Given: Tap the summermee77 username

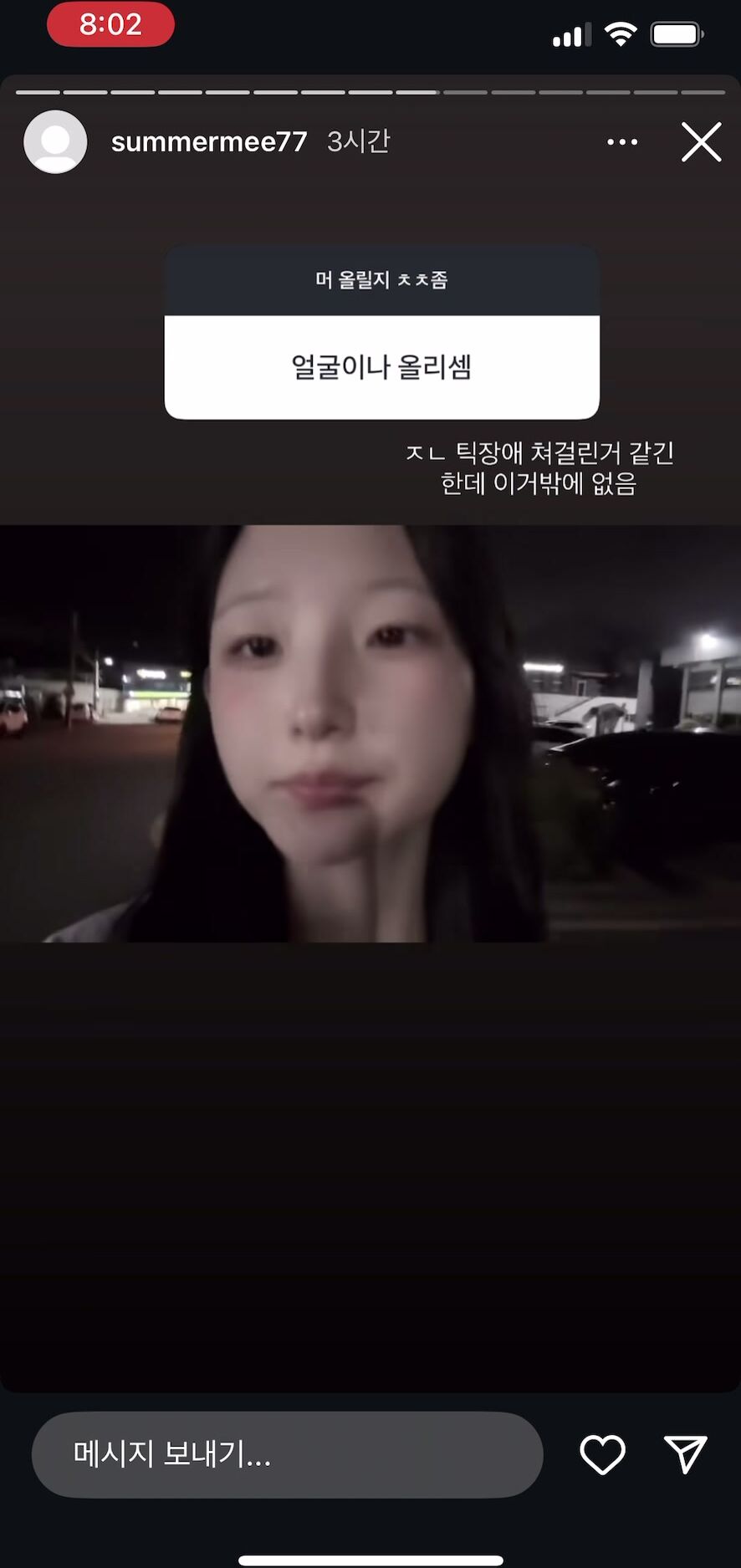Looking at the screenshot, I should click(209, 141).
